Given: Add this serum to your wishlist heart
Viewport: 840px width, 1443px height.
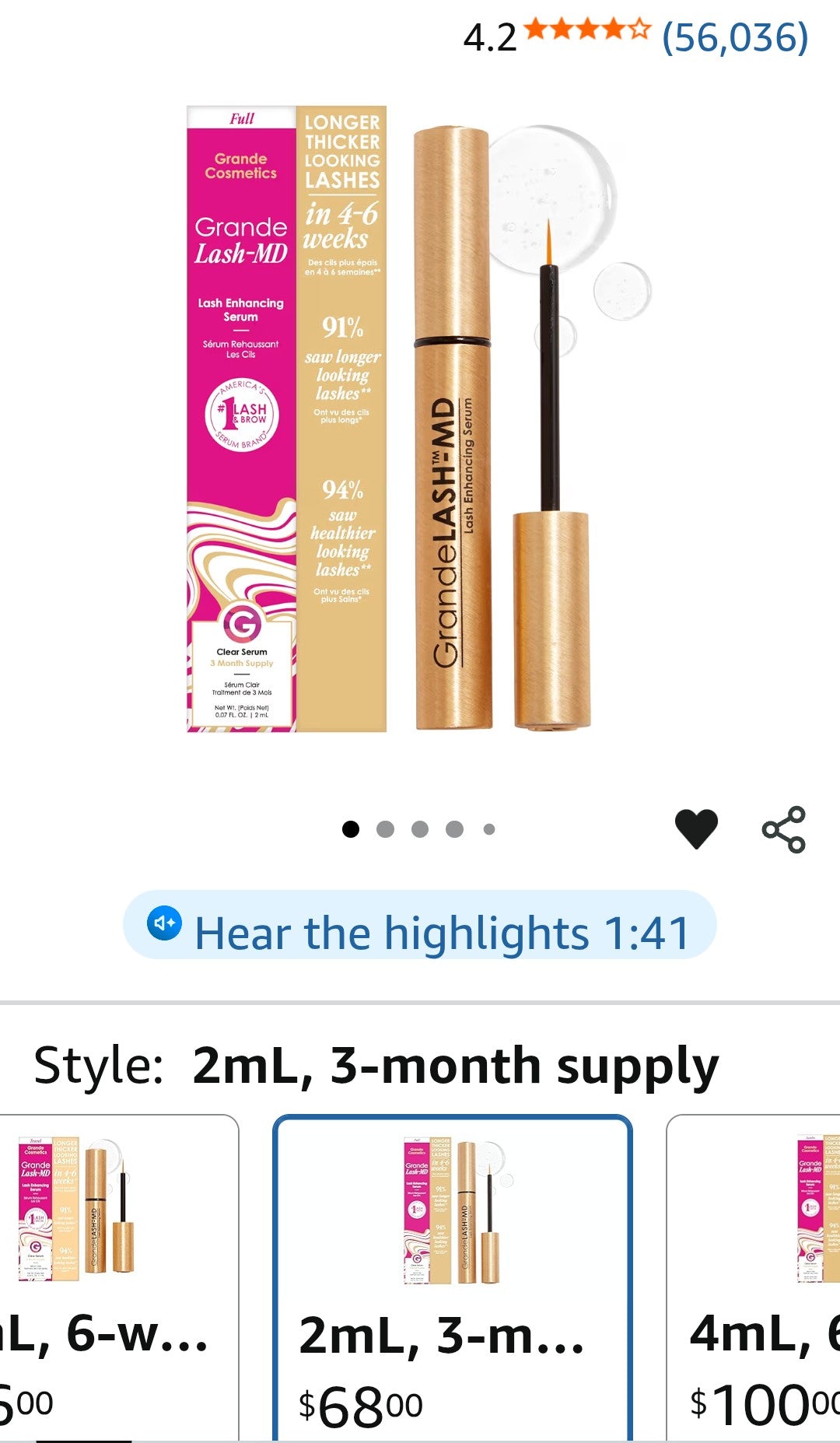Looking at the screenshot, I should coord(696,828).
